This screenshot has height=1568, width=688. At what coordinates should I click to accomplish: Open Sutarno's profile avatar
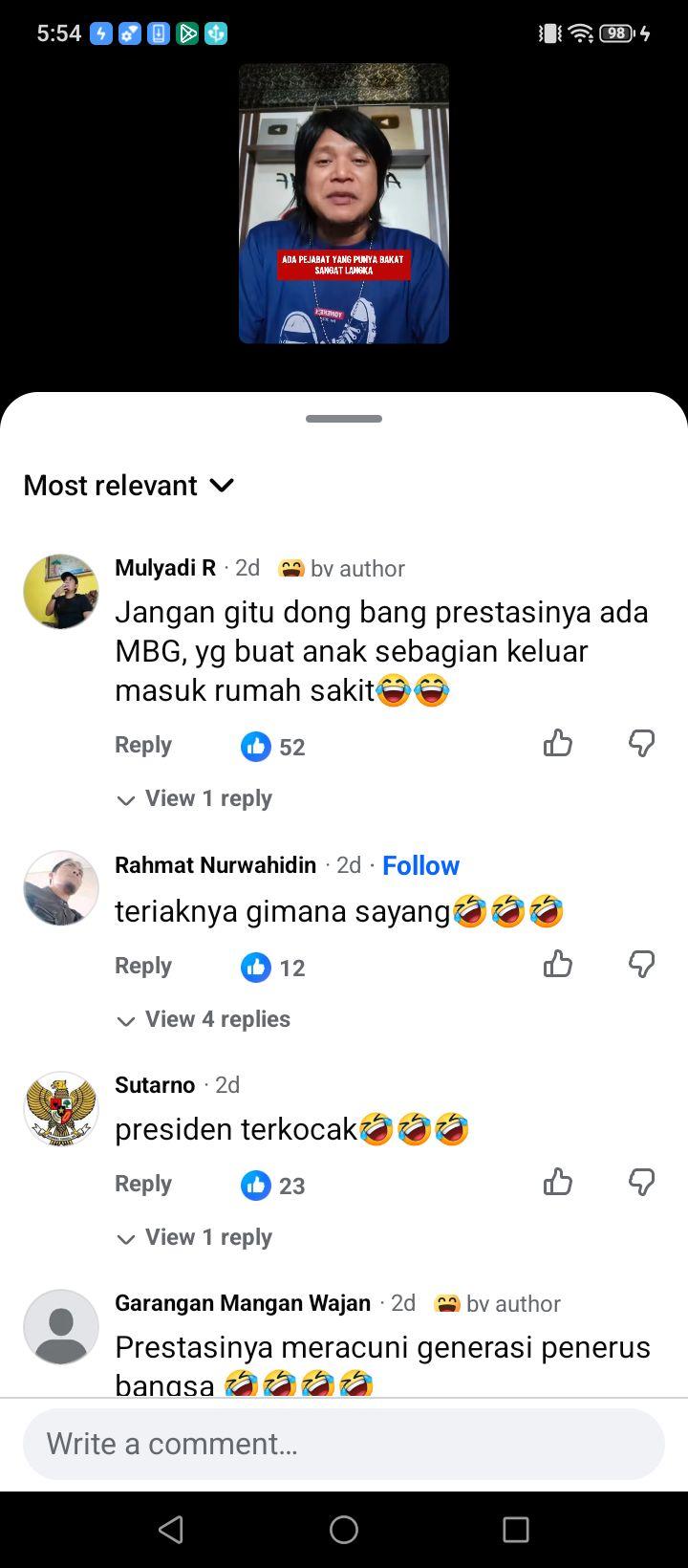click(x=61, y=1109)
